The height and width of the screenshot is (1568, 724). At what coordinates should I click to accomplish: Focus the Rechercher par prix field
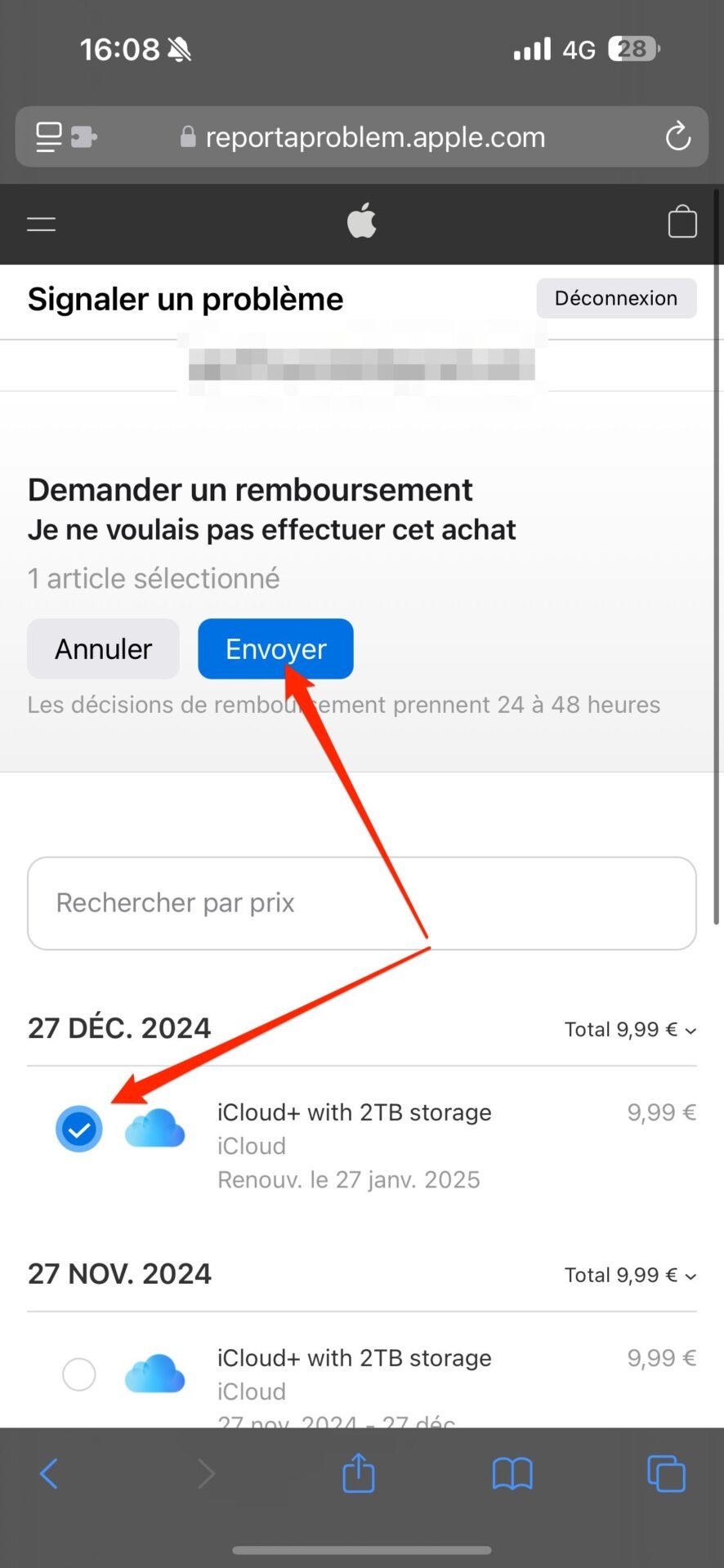(x=362, y=903)
